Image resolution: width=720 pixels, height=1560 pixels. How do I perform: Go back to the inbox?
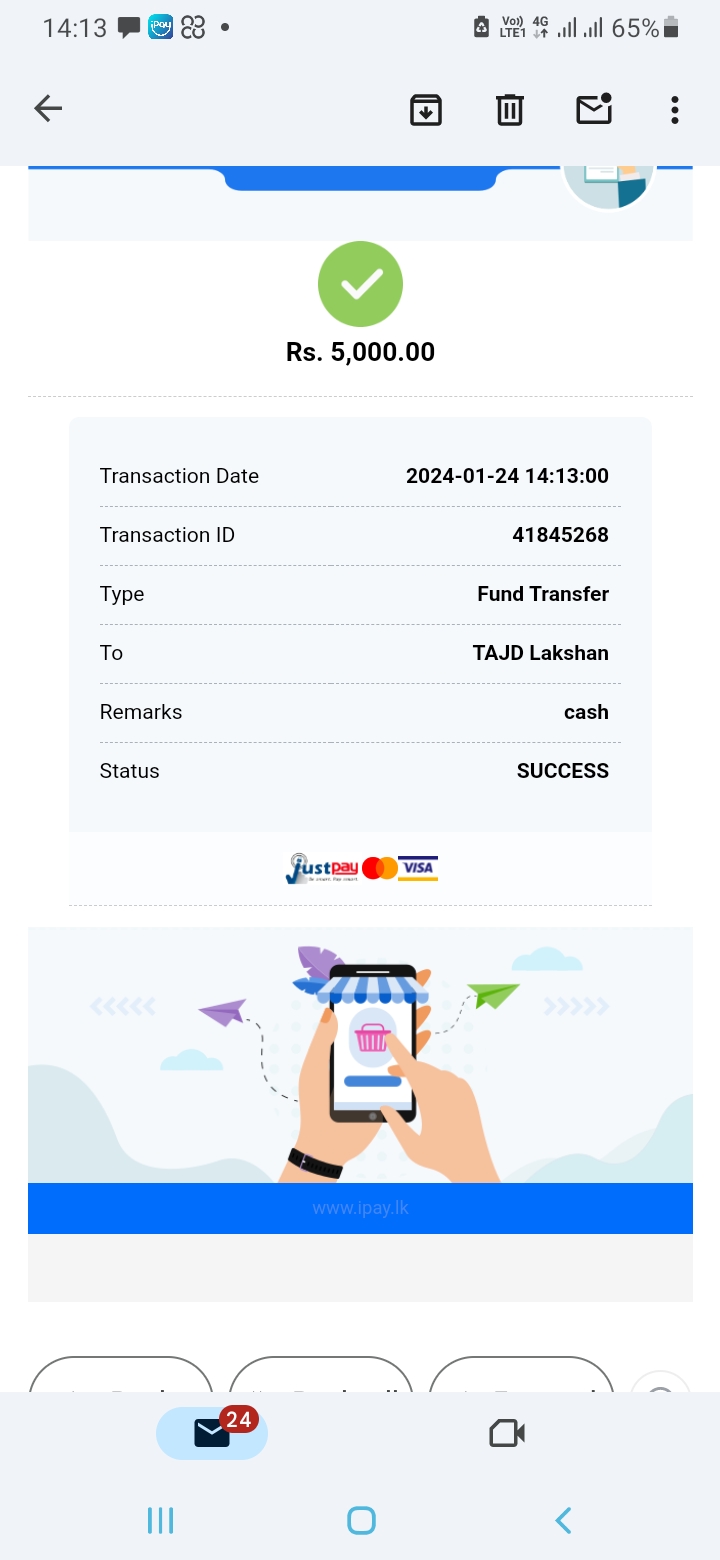click(x=48, y=108)
